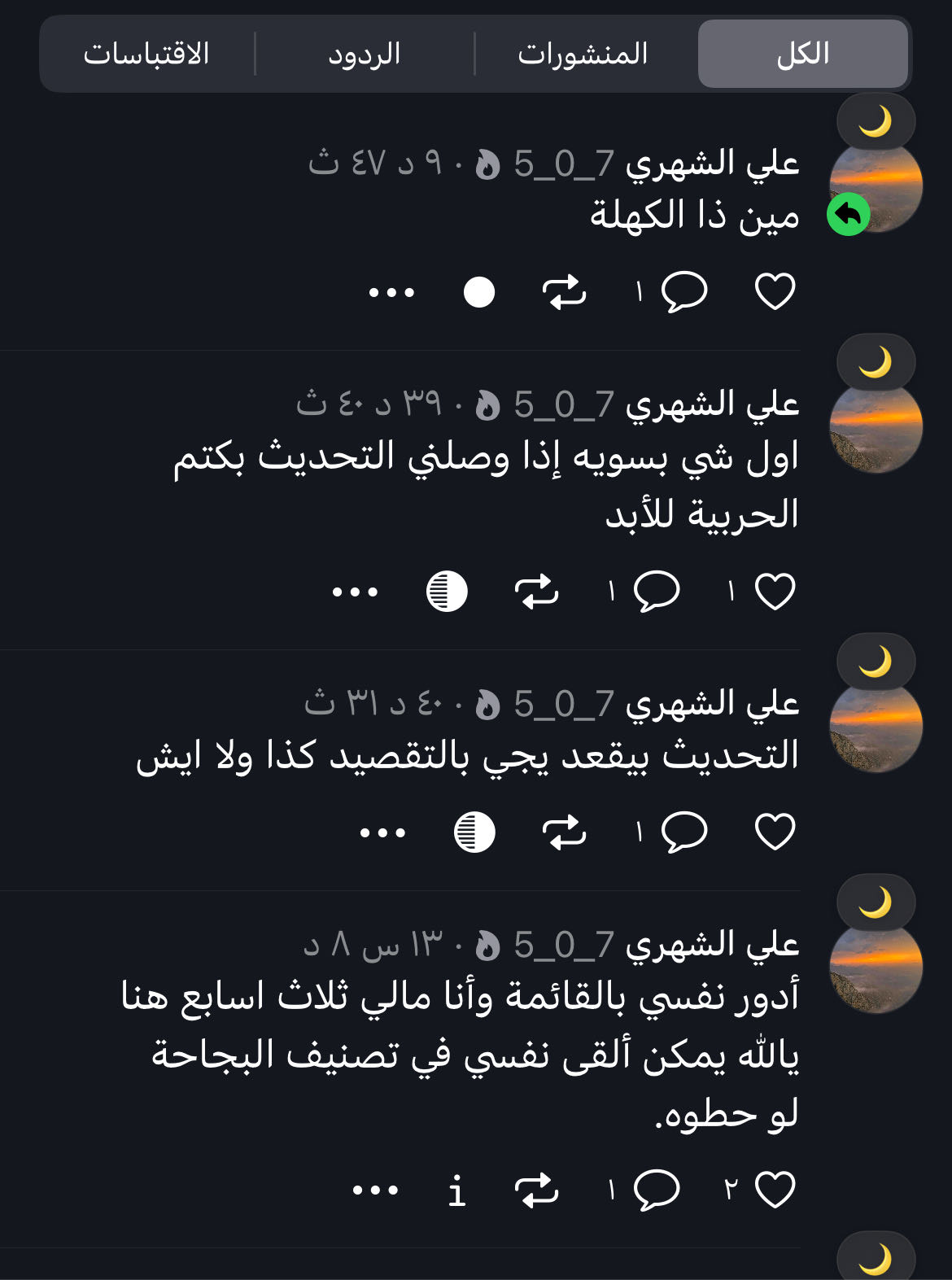Repost the post about كتم الحربية للأبد

pos(537,592)
